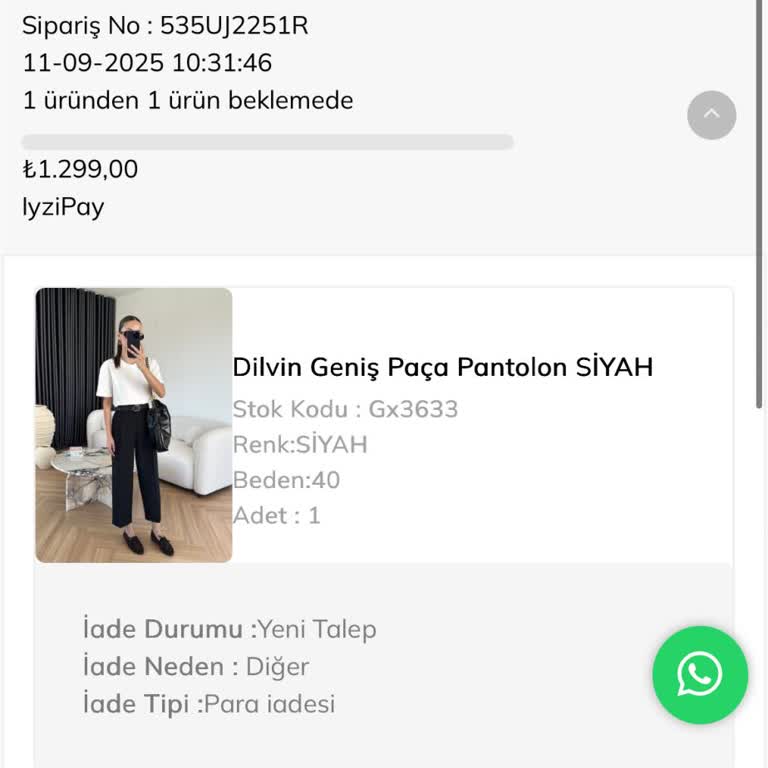Open the Dilvin Geniş Paça Pantolon product image
This screenshot has width=768, height=768.
click(x=134, y=425)
